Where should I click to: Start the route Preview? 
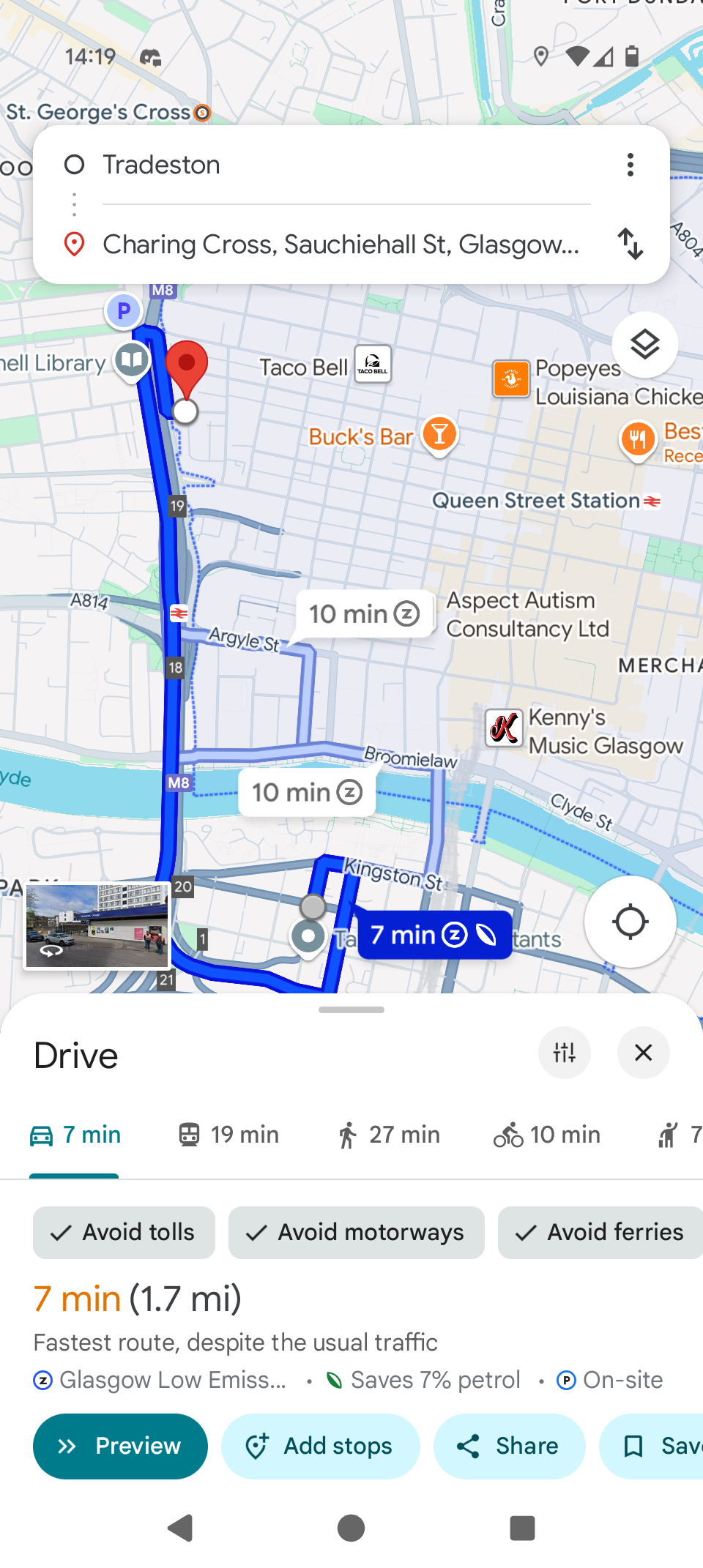(120, 1446)
